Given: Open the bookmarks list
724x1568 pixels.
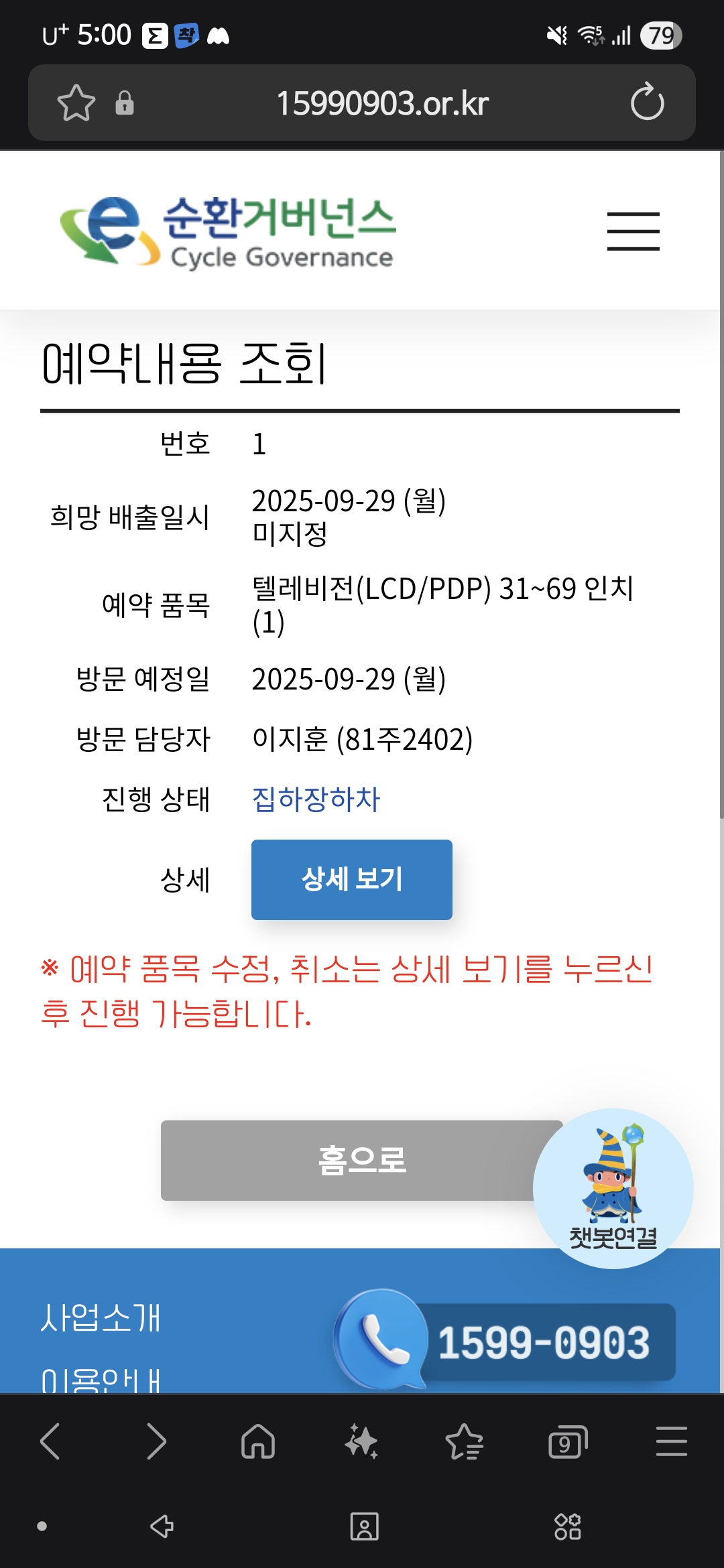Looking at the screenshot, I should point(464,1441).
